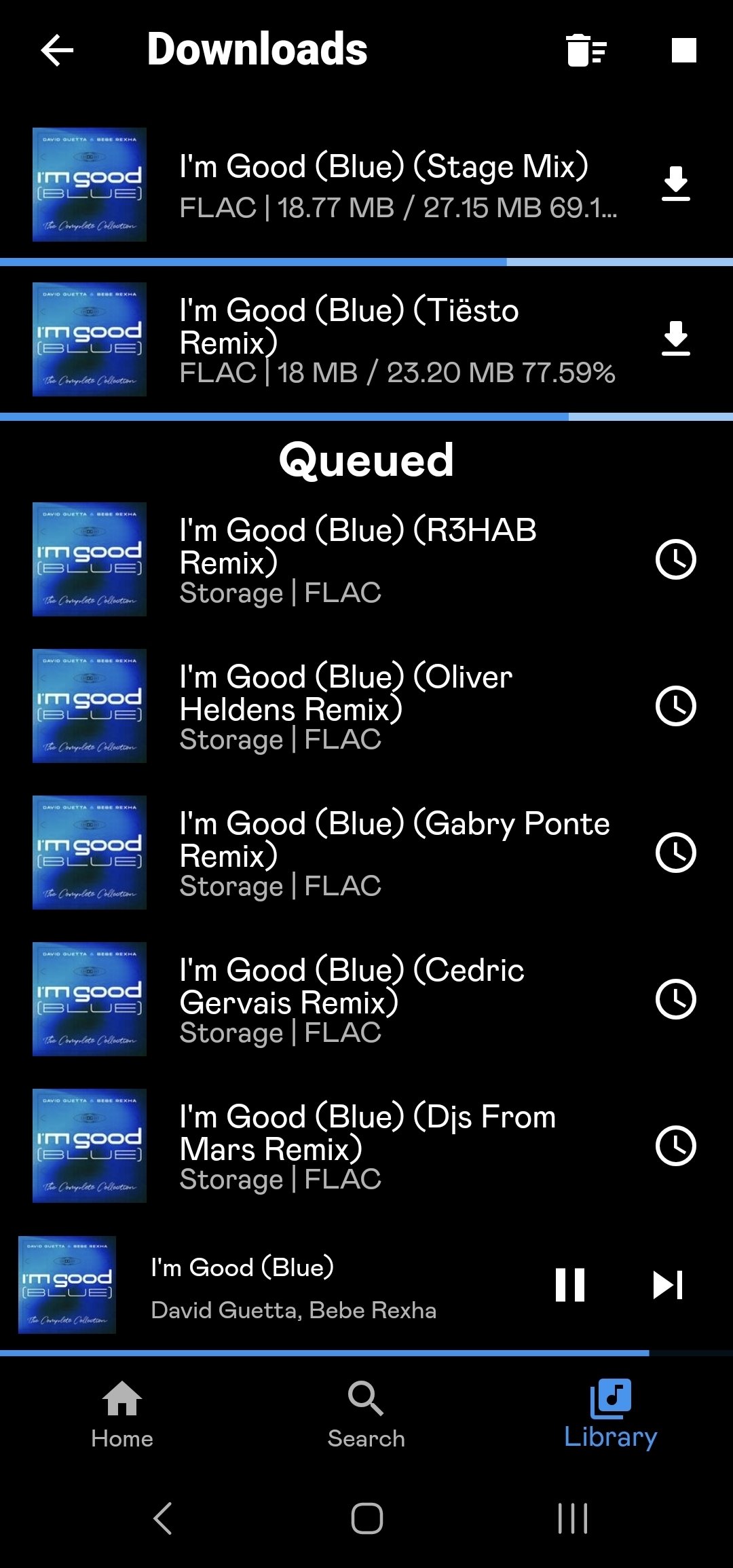Tap the system home button

point(366,1518)
